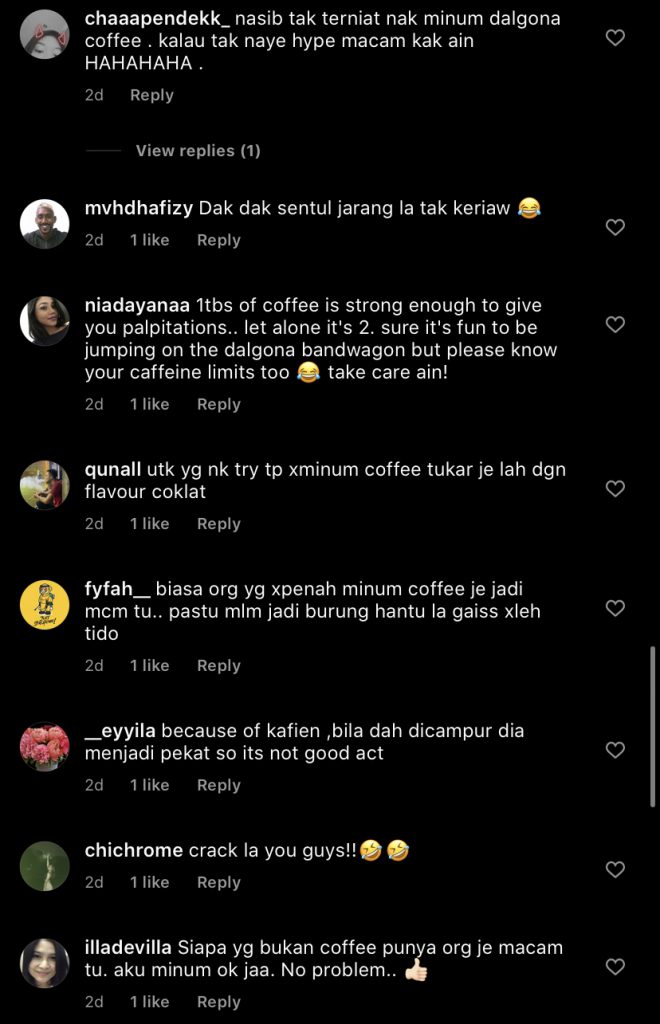The width and height of the screenshot is (660, 1024).
Task: Reply to illadevilla's comment
Action: coord(218,1002)
